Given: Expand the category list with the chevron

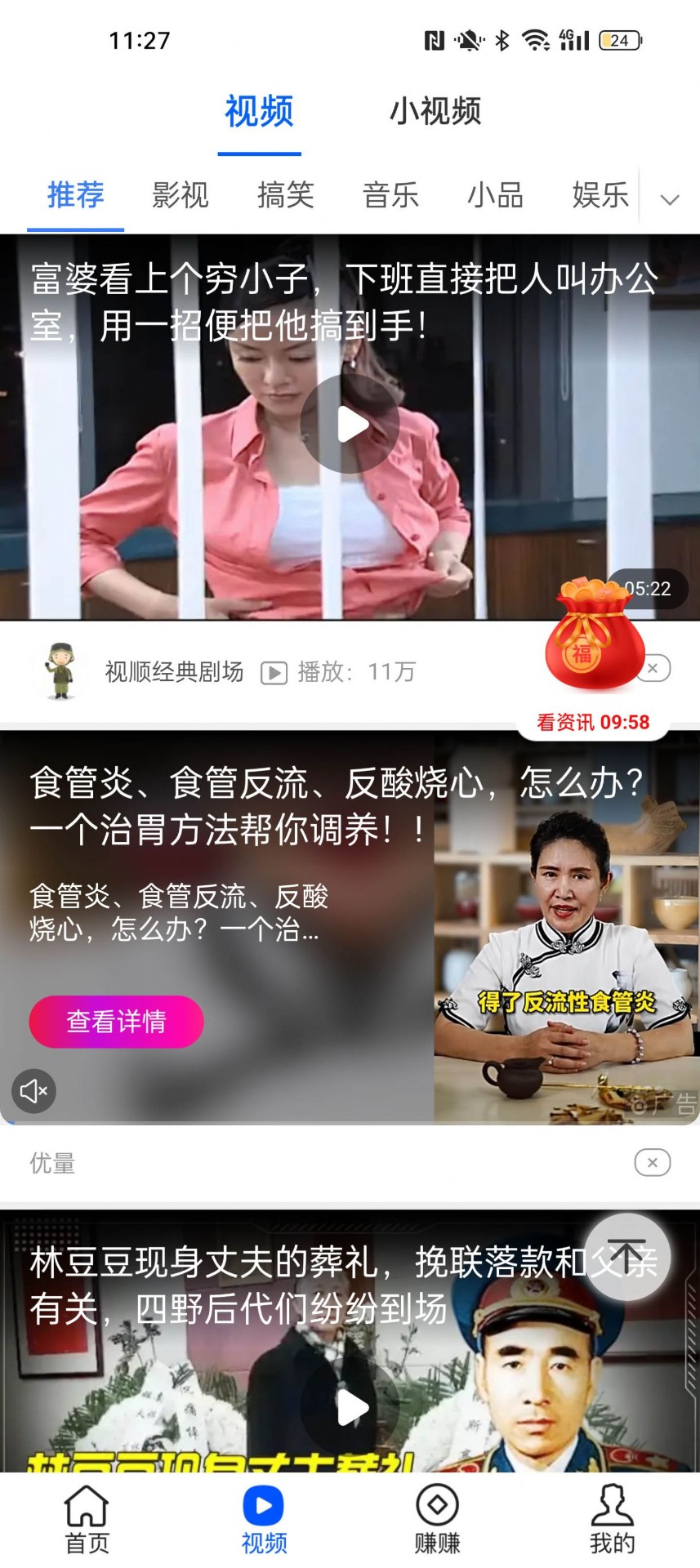Looking at the screenshot, I should coord(670,198).
